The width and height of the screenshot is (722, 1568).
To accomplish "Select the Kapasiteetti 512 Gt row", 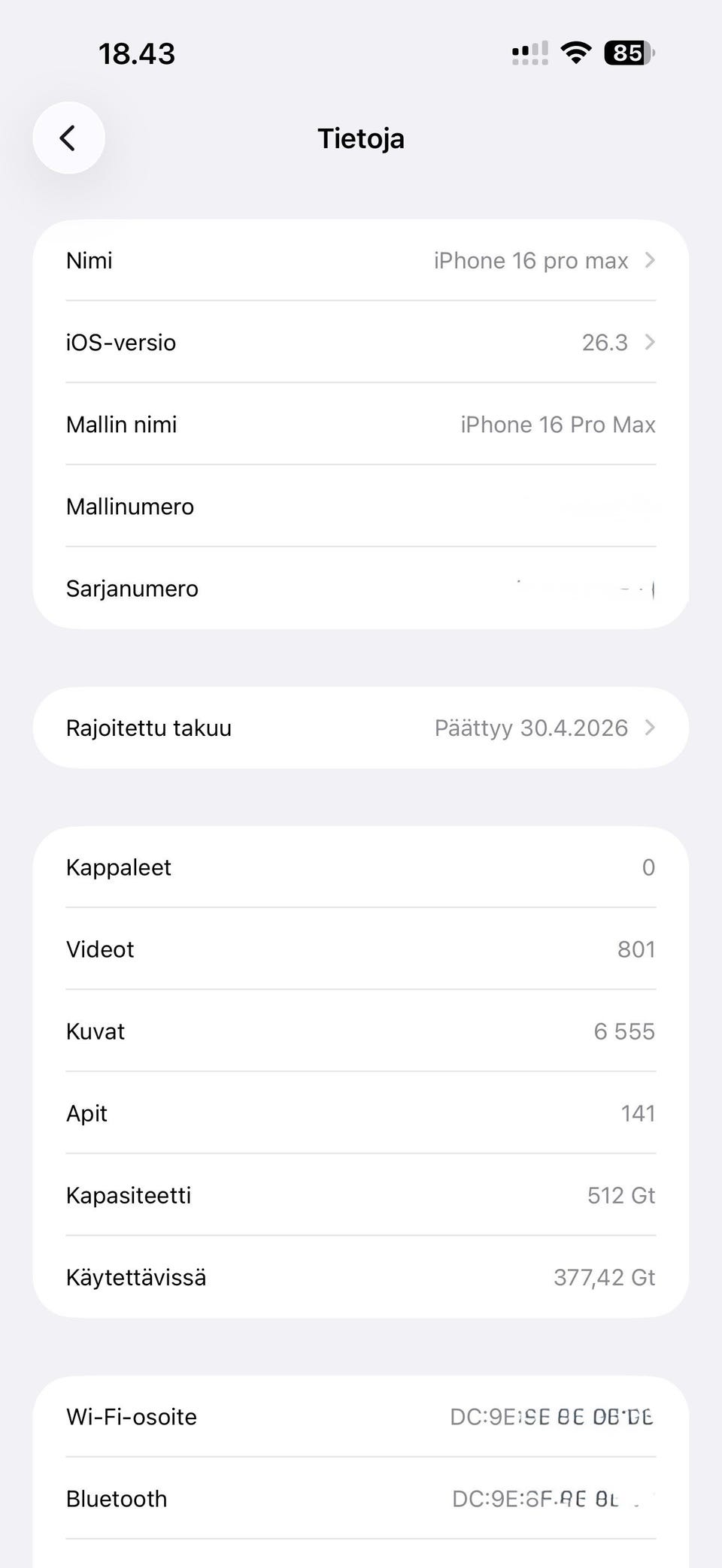I will [x=361, y=1195].
